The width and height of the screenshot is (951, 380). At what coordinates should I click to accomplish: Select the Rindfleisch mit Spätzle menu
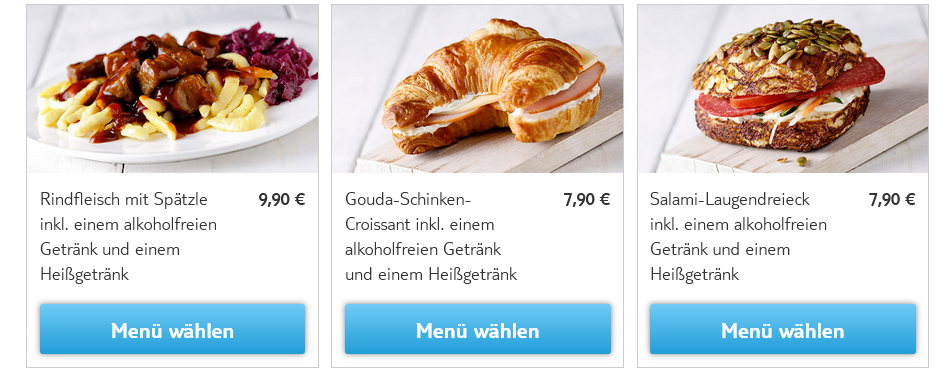(x=172, y=329)
